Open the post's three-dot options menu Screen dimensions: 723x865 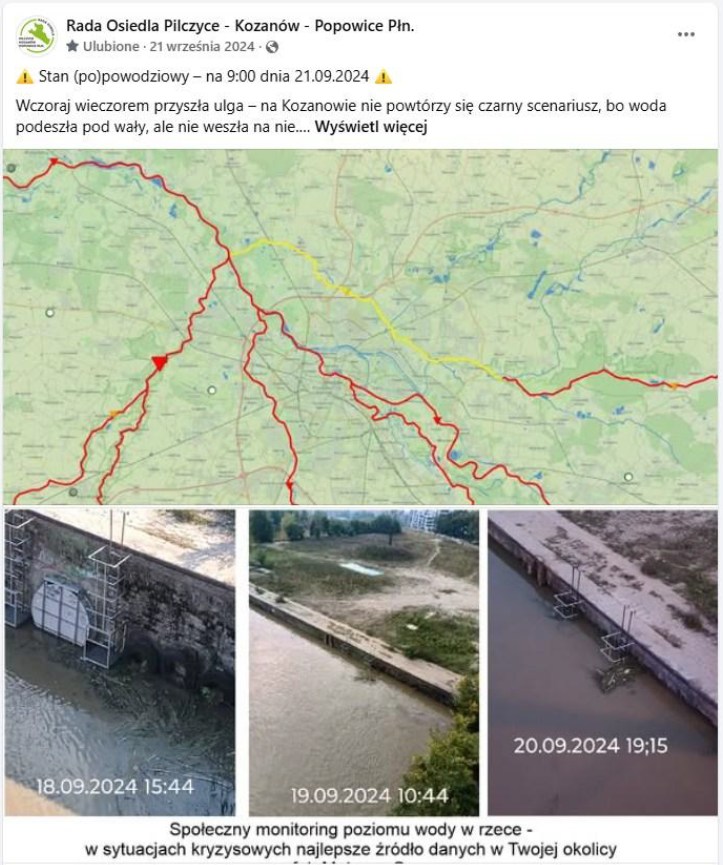click(686, 34)
